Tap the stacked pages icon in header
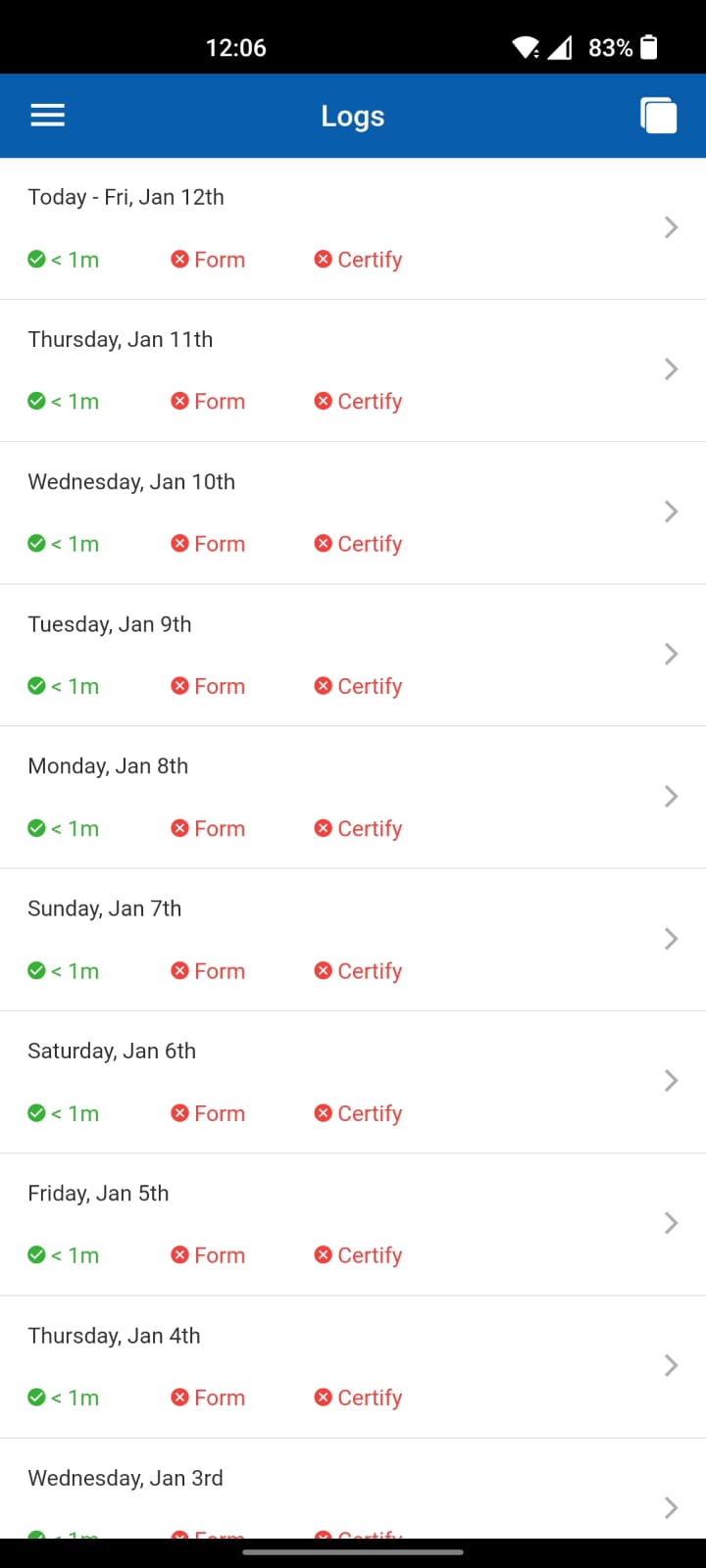This screenshot has width=706, height=1568. tap(659, 116)
